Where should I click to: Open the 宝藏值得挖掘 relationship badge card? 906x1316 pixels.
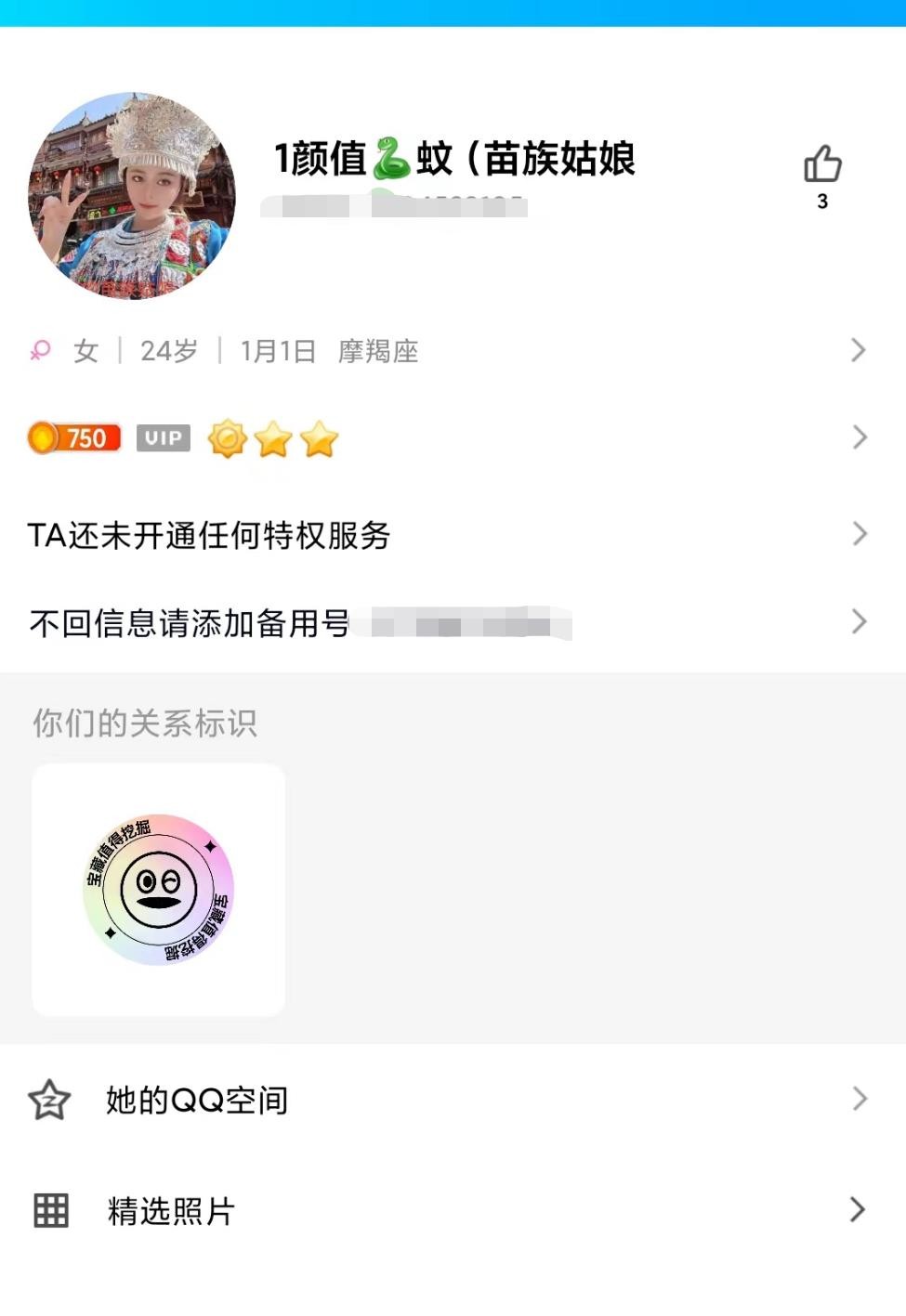click(x=159, y=890)
